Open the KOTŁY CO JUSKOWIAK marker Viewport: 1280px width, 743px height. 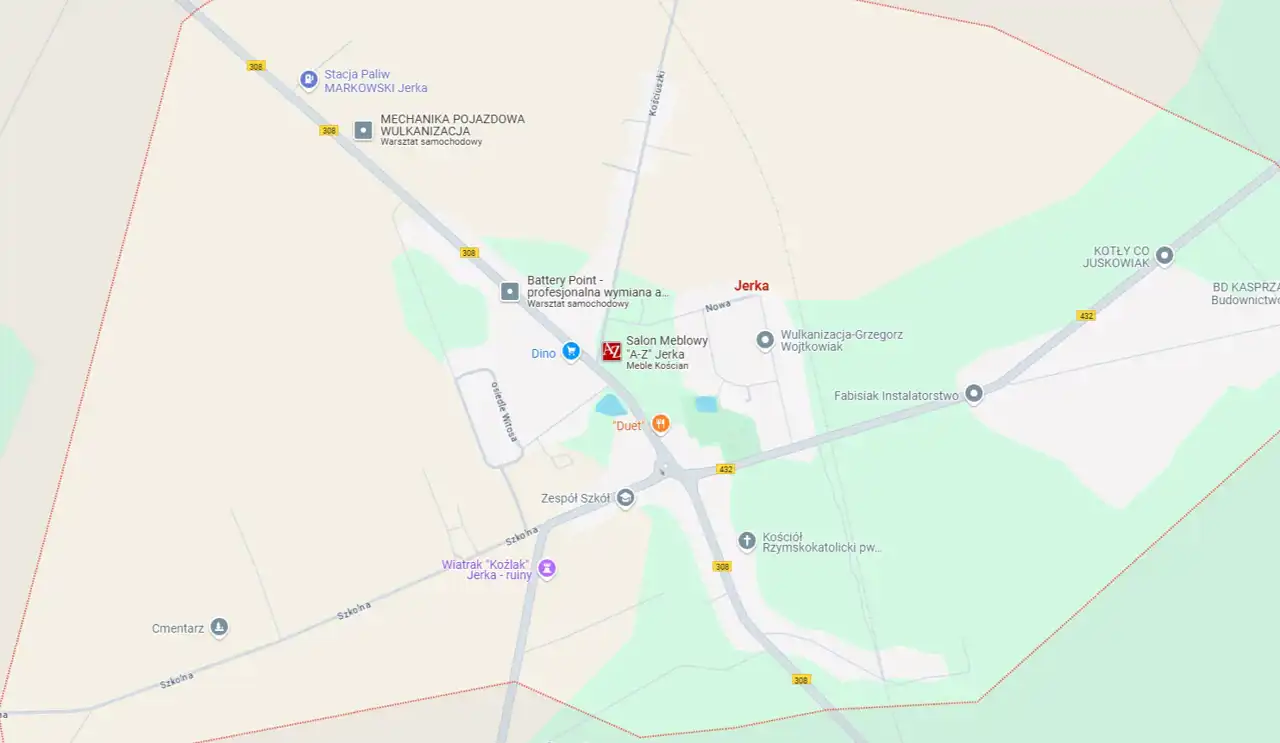pyautogui.click(x=1164, y=256)
